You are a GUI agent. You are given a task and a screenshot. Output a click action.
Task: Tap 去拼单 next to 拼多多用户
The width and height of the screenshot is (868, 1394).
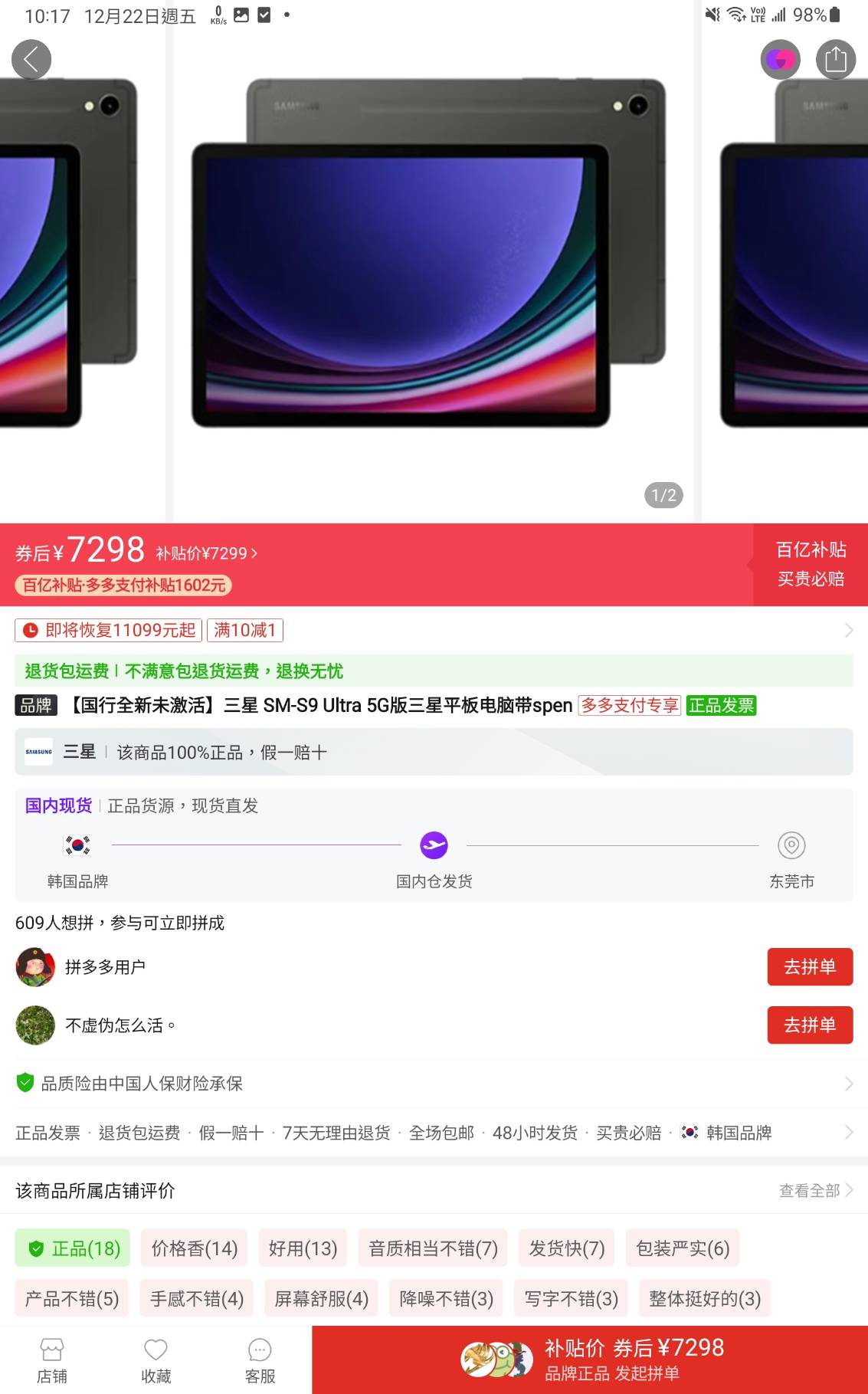pyautogui.click(x=810, y=966)
